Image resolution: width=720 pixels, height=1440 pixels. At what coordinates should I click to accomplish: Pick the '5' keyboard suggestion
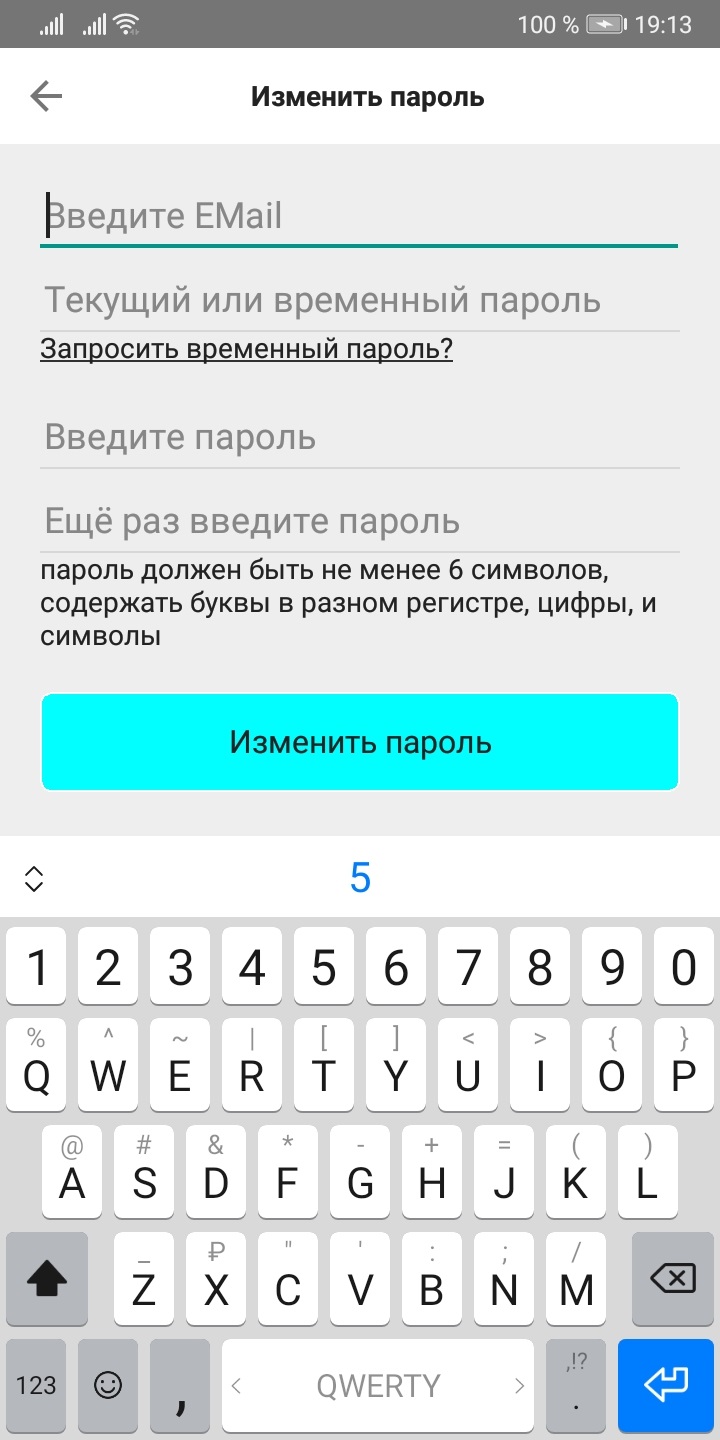360,878
